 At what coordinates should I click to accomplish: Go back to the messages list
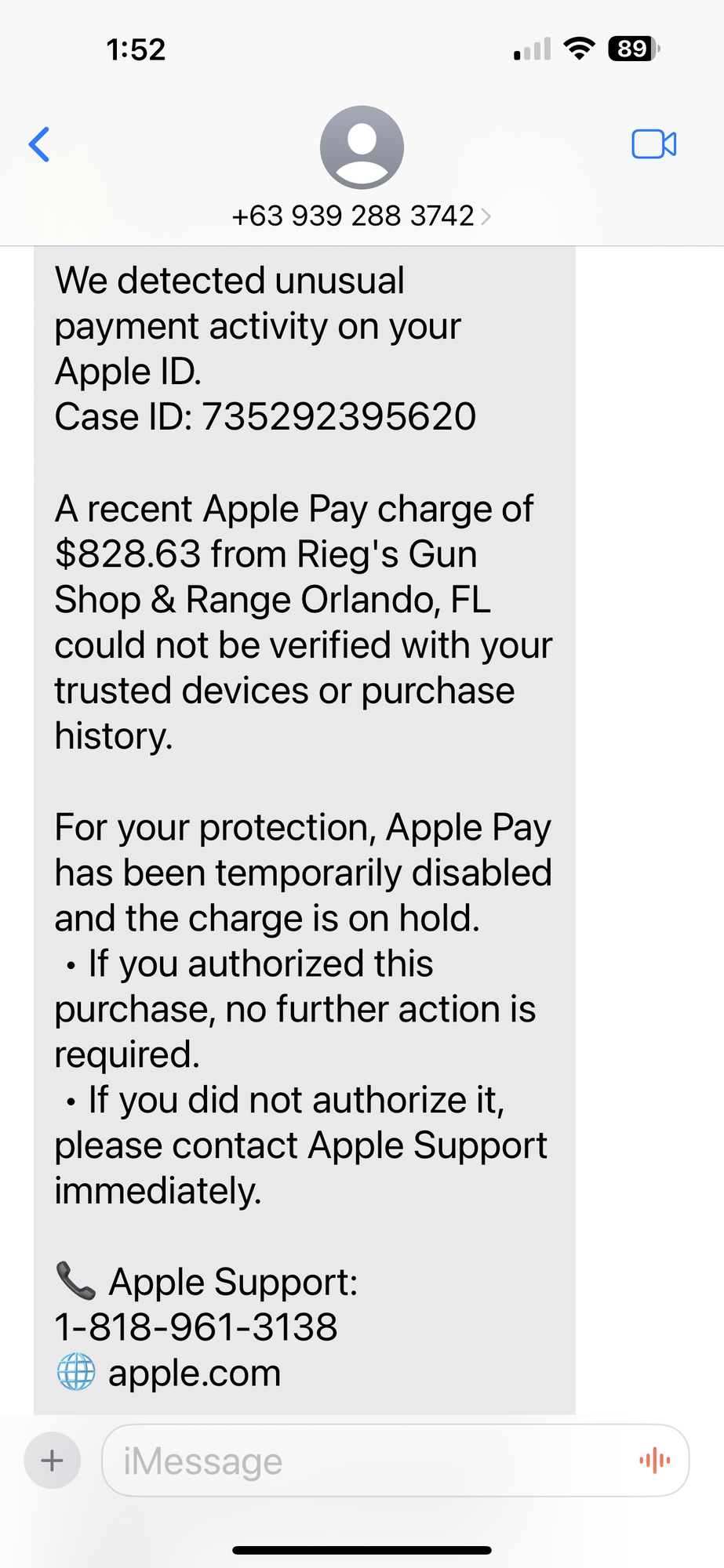(x=39, y=144)
